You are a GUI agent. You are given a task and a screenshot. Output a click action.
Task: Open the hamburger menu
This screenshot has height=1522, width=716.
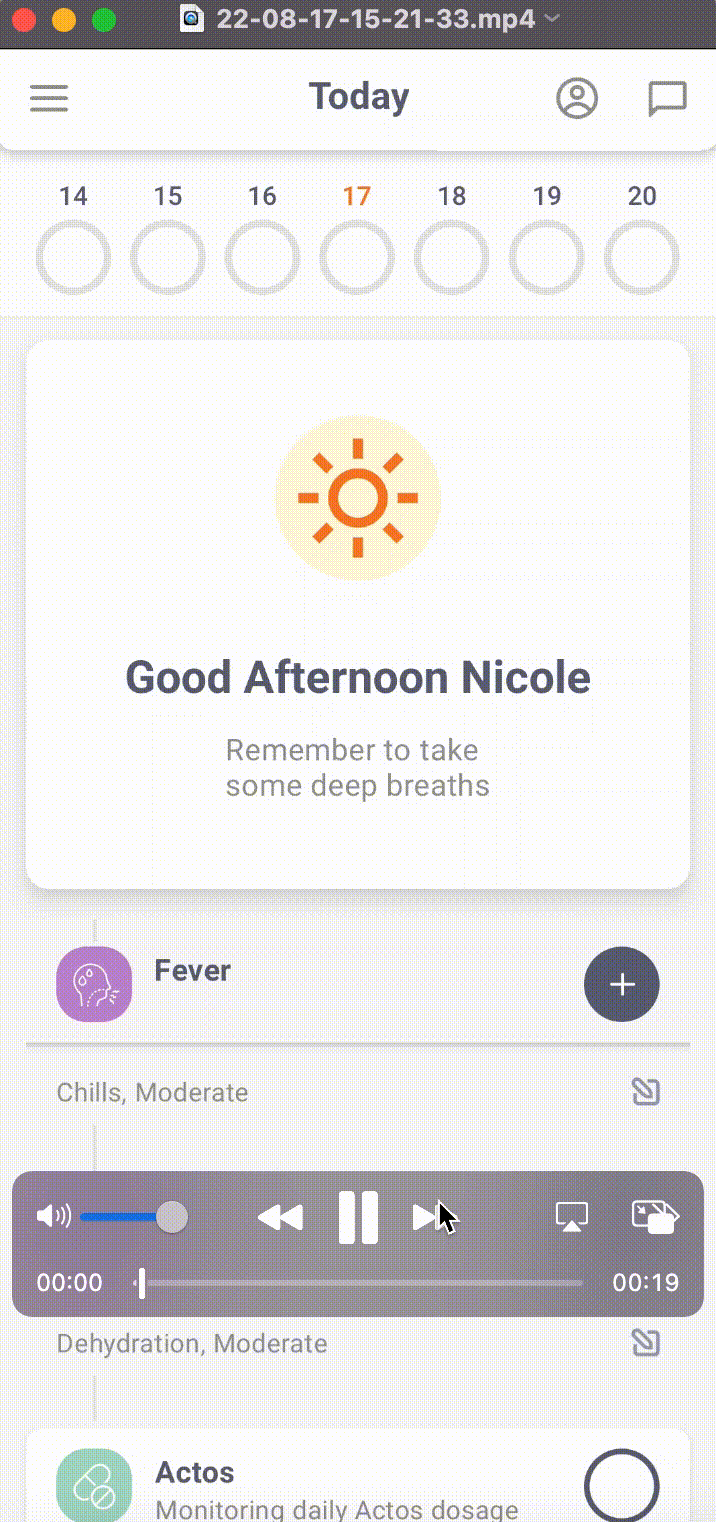click(x=49, y=98)
